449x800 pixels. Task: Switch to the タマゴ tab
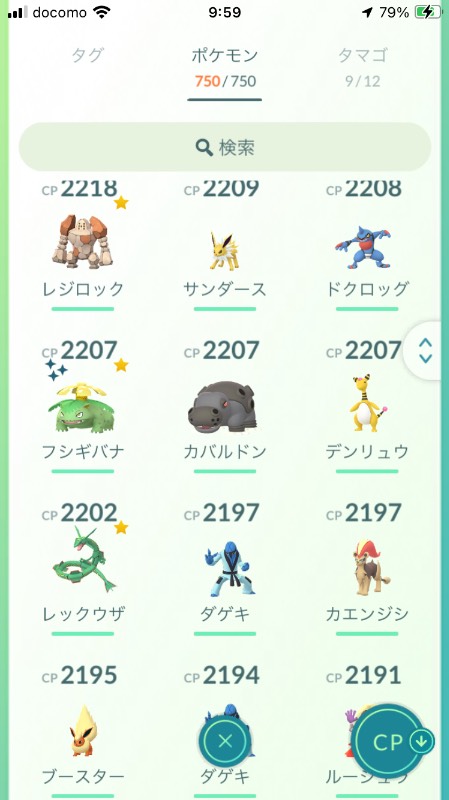[x=362, y=66]
